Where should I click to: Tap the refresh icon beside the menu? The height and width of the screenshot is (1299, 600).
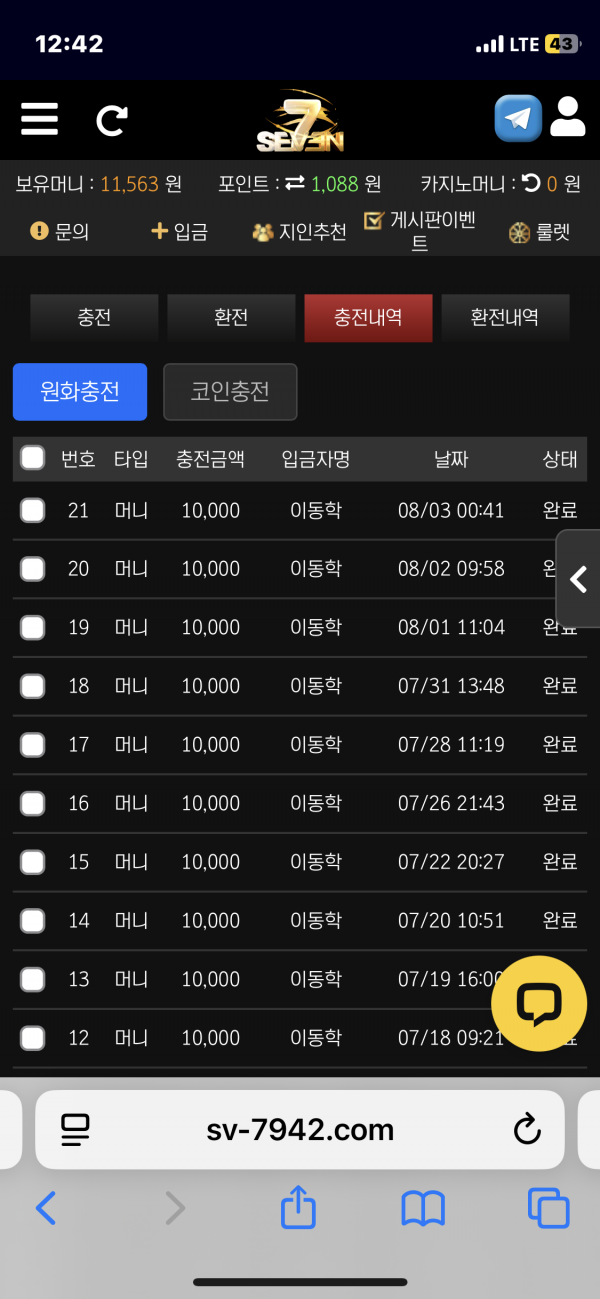111,120
